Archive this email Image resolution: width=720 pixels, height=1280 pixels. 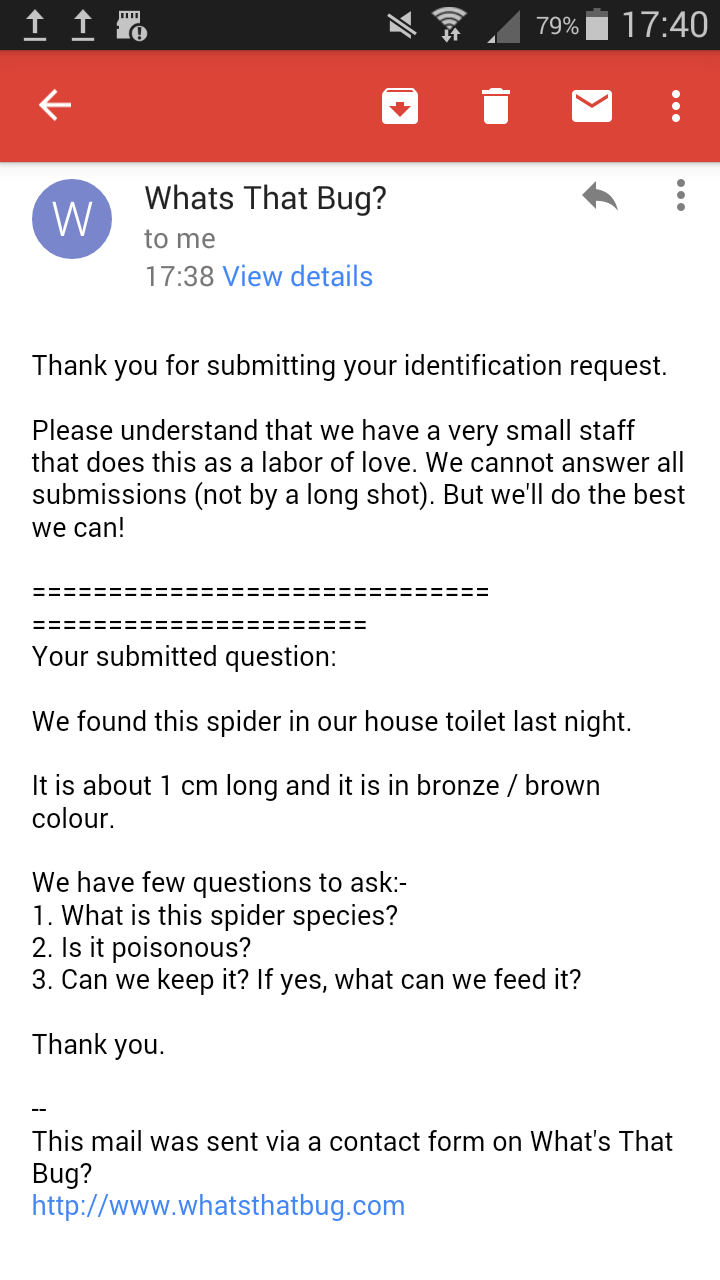pyautogui.click(x=399, y=105)
